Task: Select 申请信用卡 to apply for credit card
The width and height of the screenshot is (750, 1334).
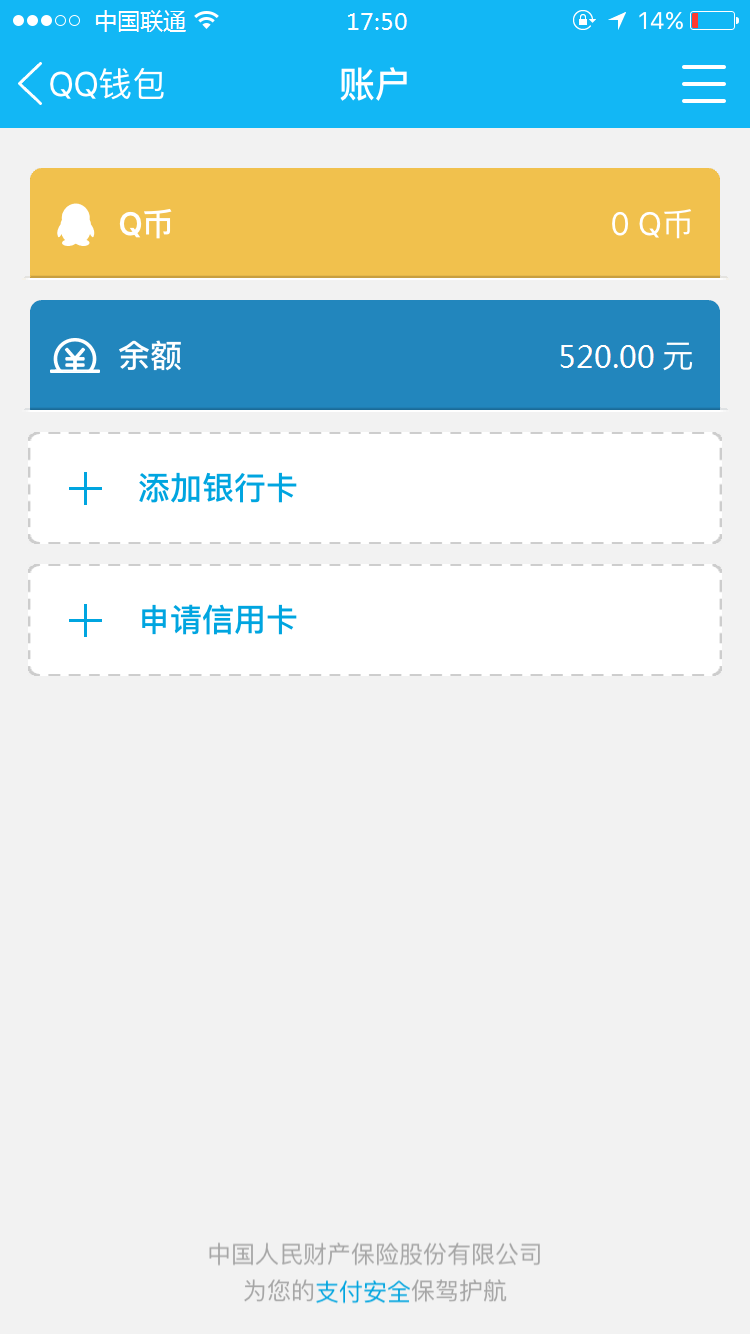Action: pos(375,620)
